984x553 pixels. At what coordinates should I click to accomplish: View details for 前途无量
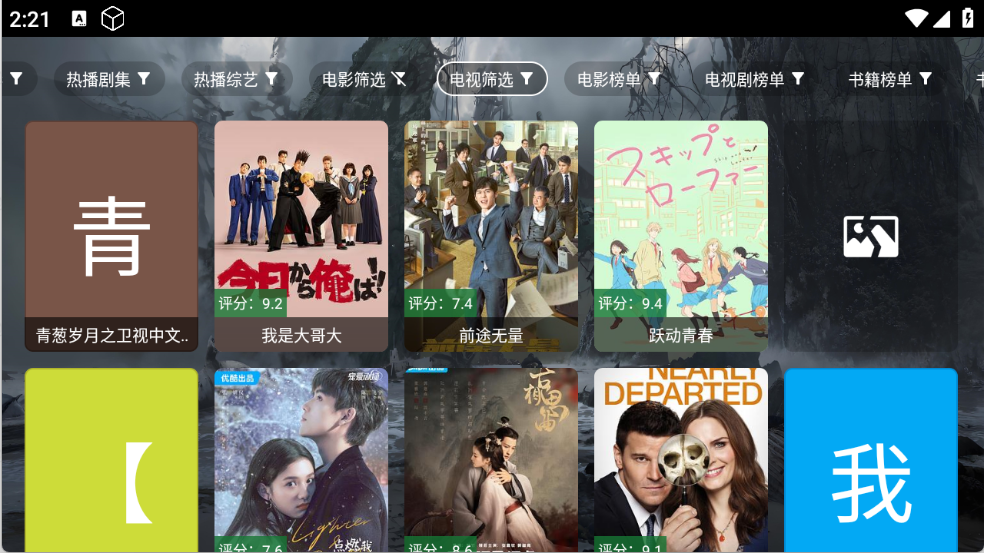click(x=491, y=236)
